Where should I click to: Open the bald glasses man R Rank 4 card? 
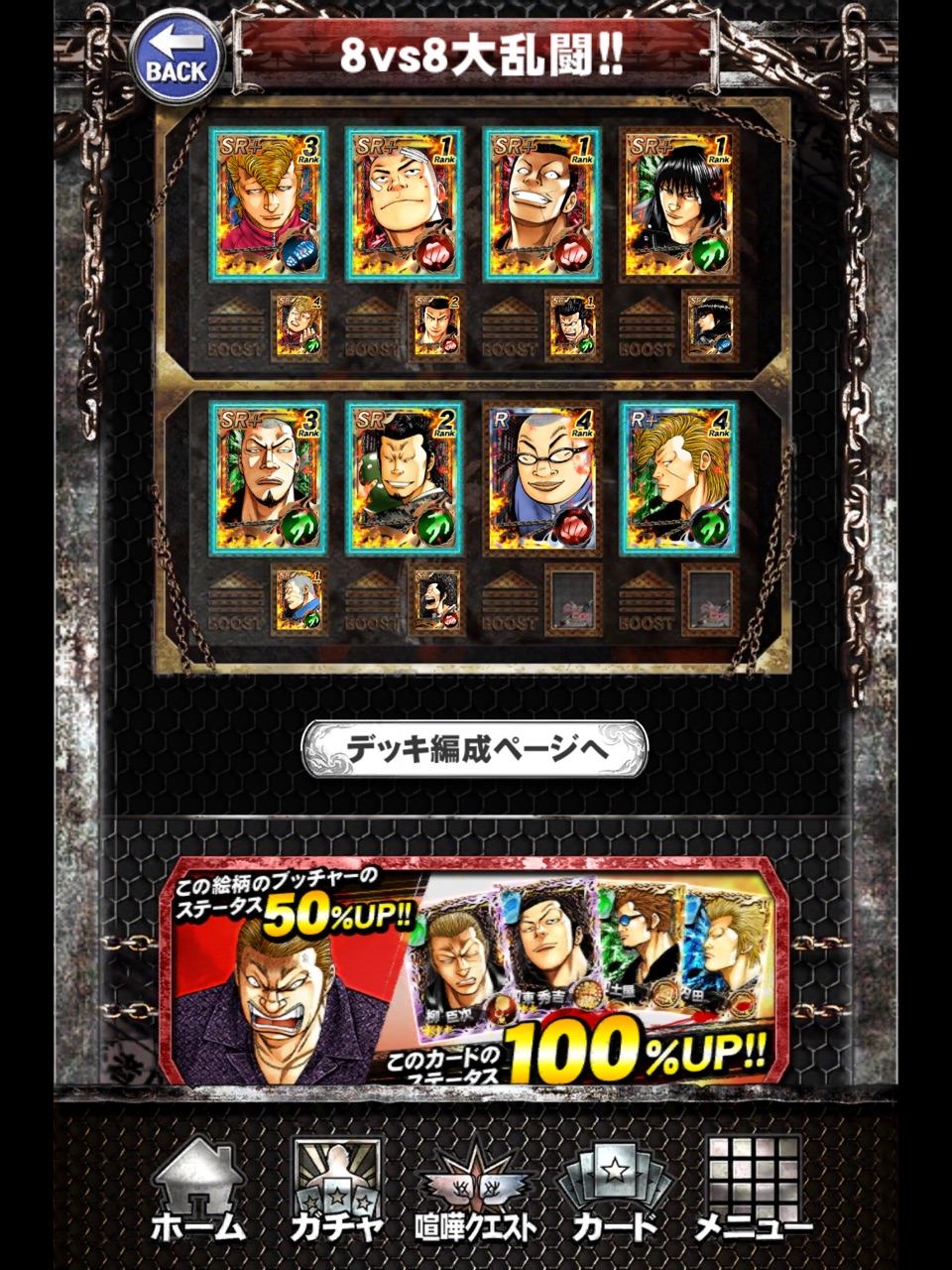click(542, 477)
